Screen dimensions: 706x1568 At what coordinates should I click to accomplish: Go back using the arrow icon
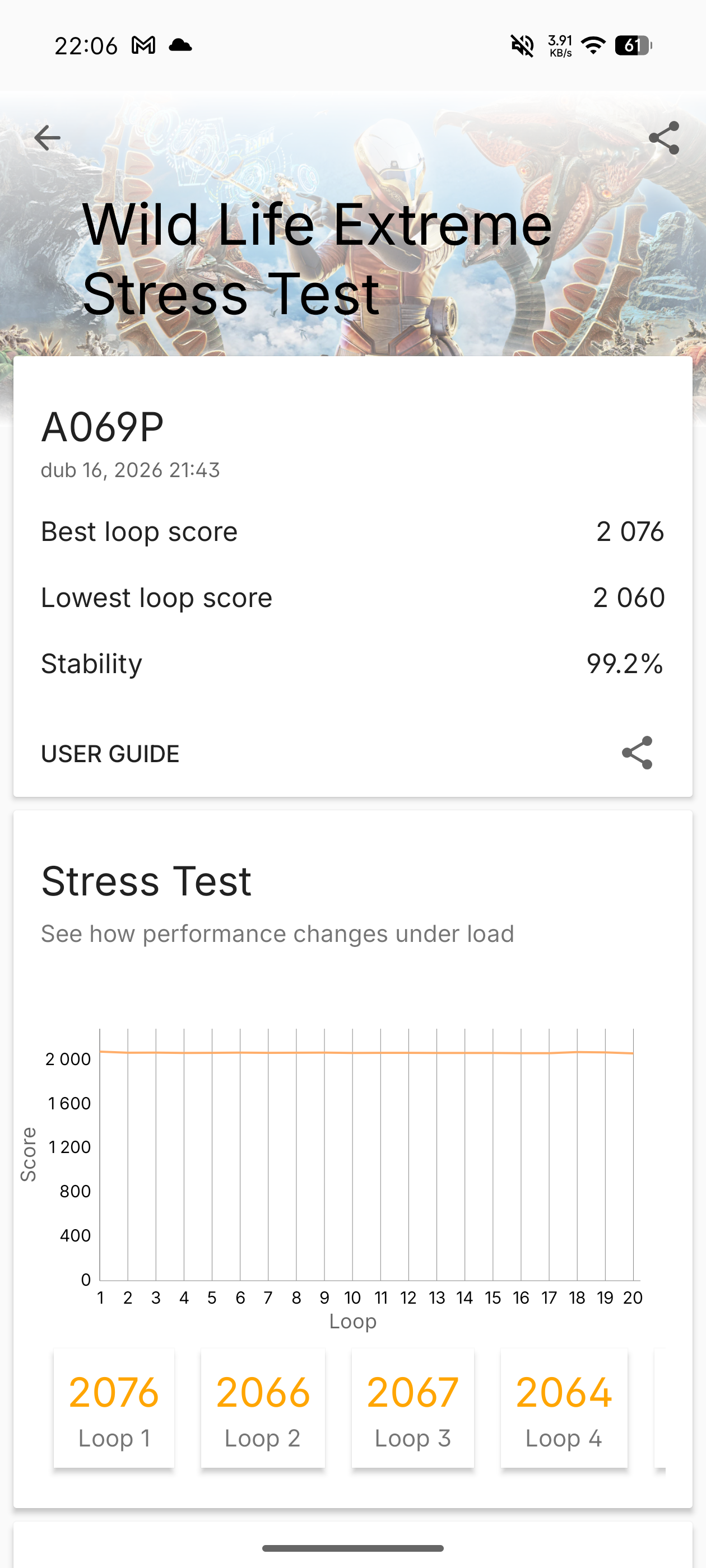(47, 138)
